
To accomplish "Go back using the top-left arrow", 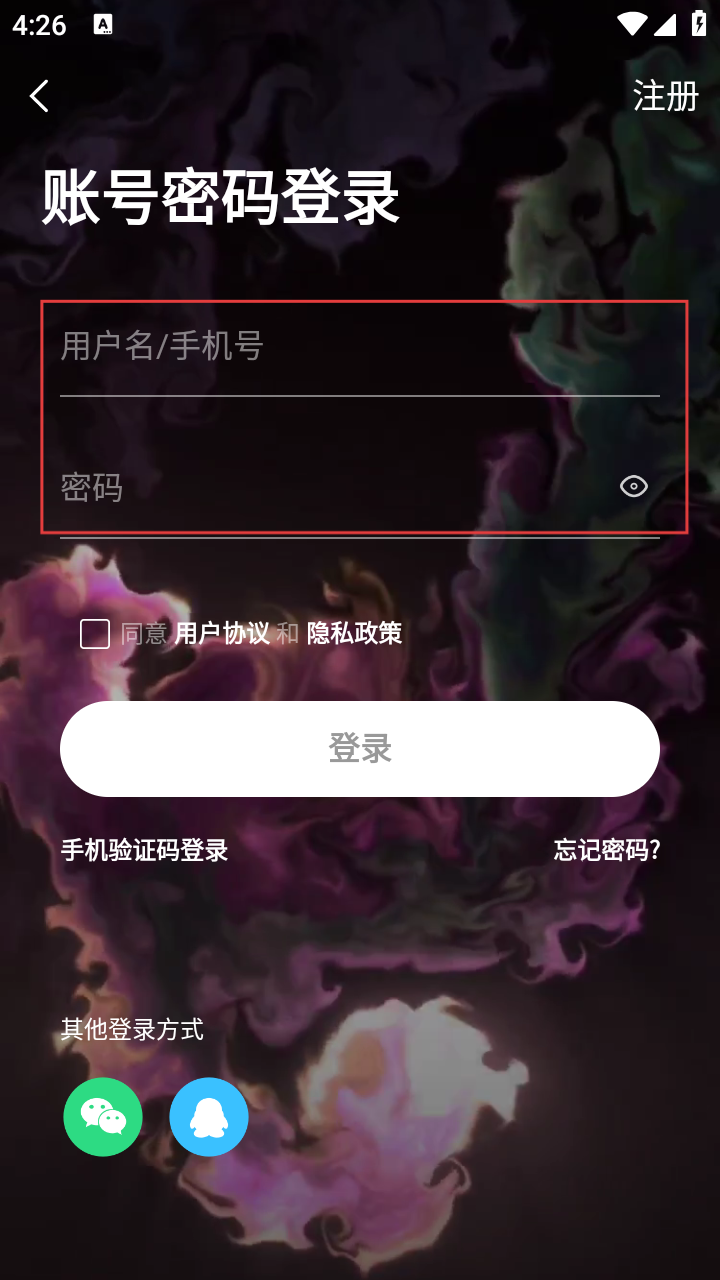I will tap(39, 96).
